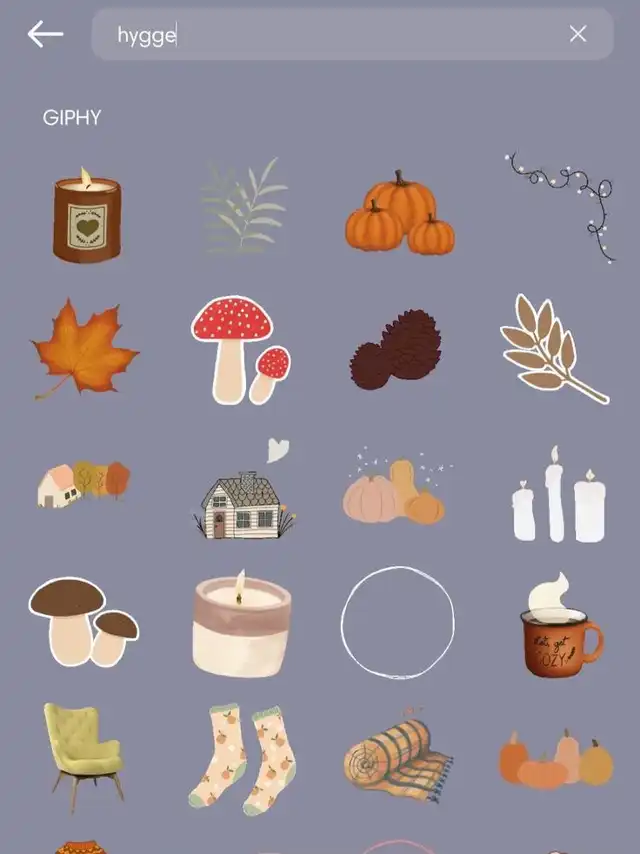Viewport: 640px width, 854px height.
Task: Choose the gray cottage with heart sticker
Action: (x=240, y=495)
